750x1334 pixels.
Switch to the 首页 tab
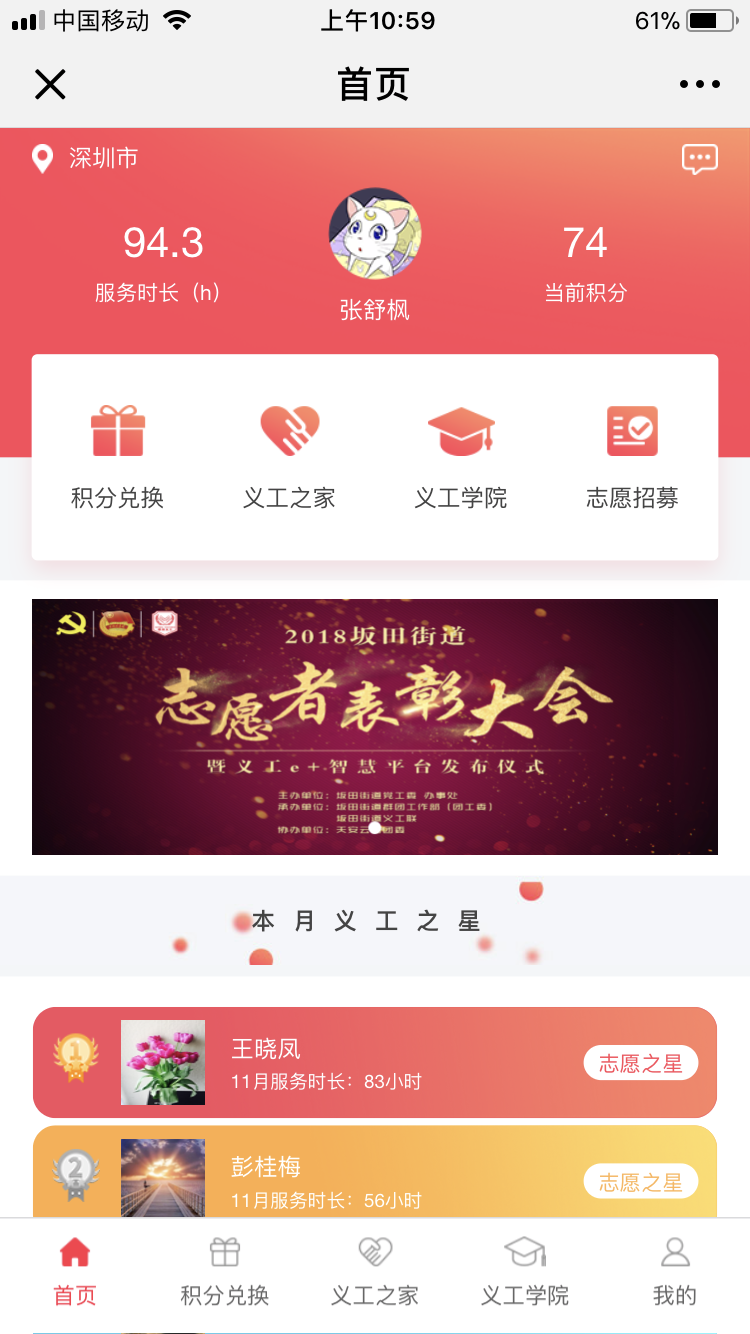(75, 1272)
